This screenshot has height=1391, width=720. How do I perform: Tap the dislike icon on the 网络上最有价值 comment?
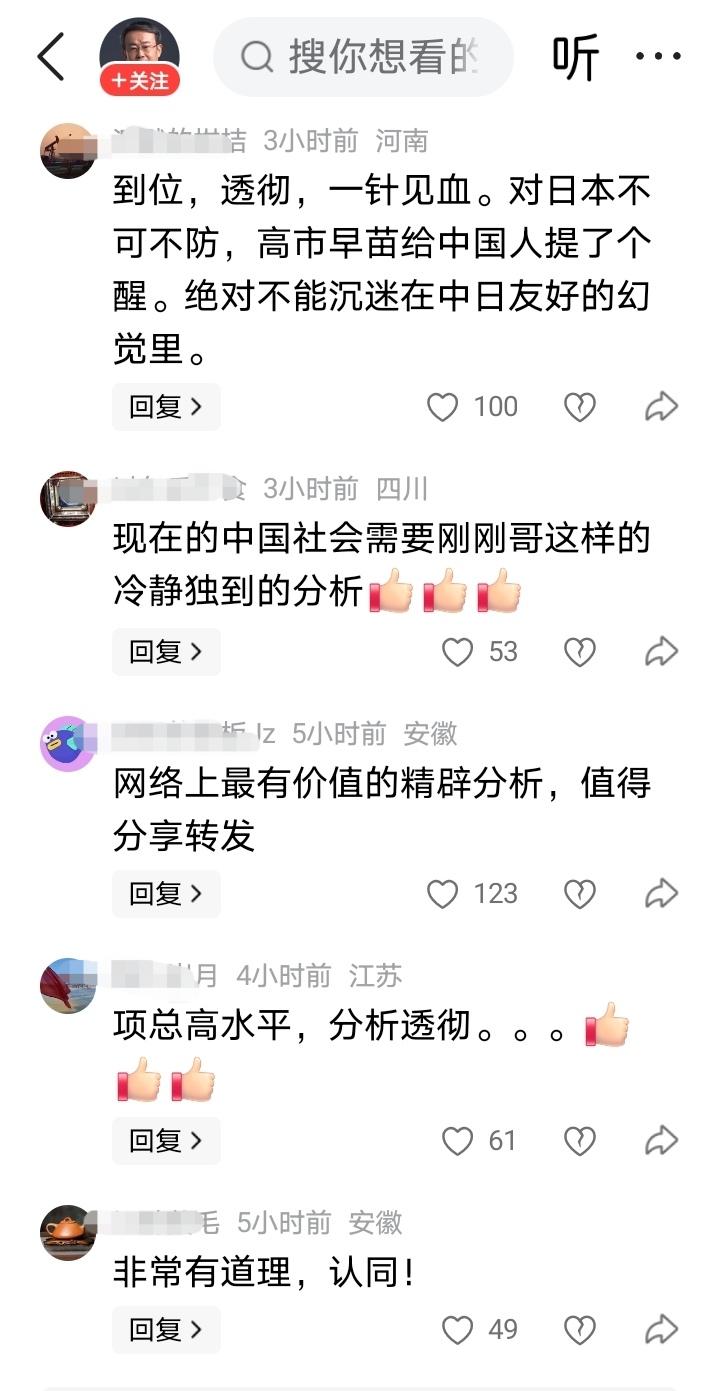[x=578, y=894]
